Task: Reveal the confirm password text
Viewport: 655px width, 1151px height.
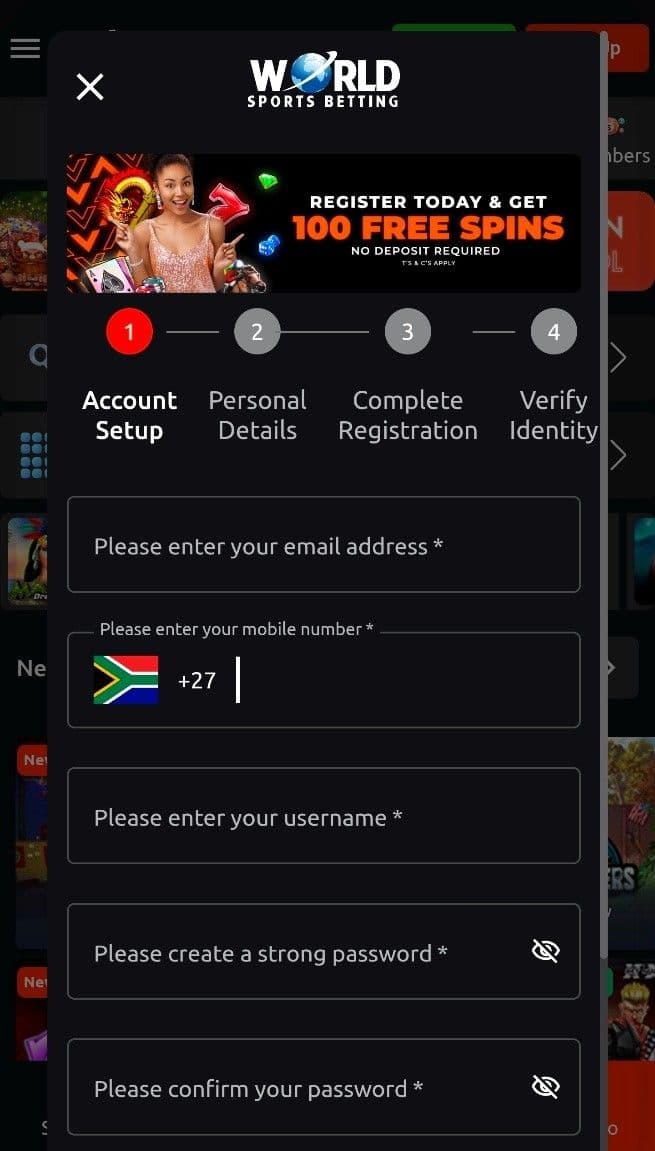Action: tap(545, 1087)
